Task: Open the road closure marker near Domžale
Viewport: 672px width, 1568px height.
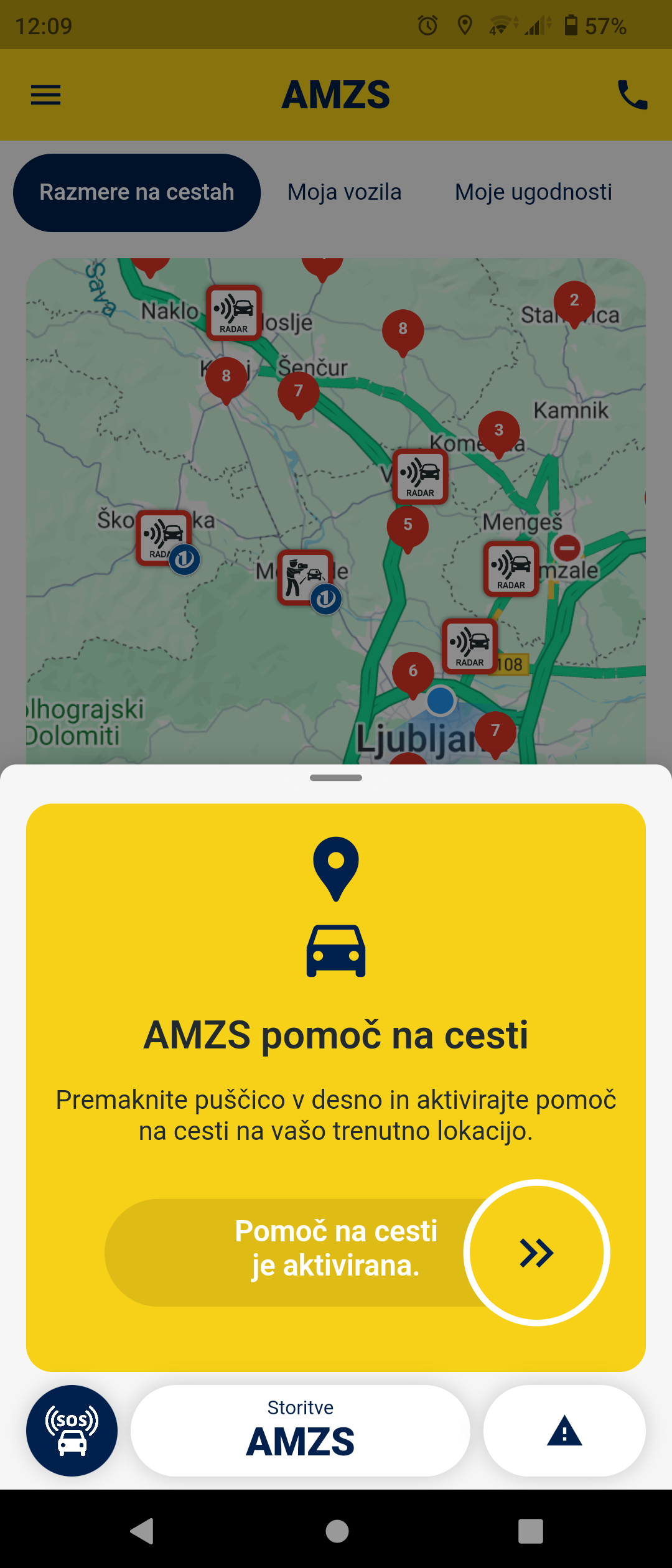Action: [567, 549]
